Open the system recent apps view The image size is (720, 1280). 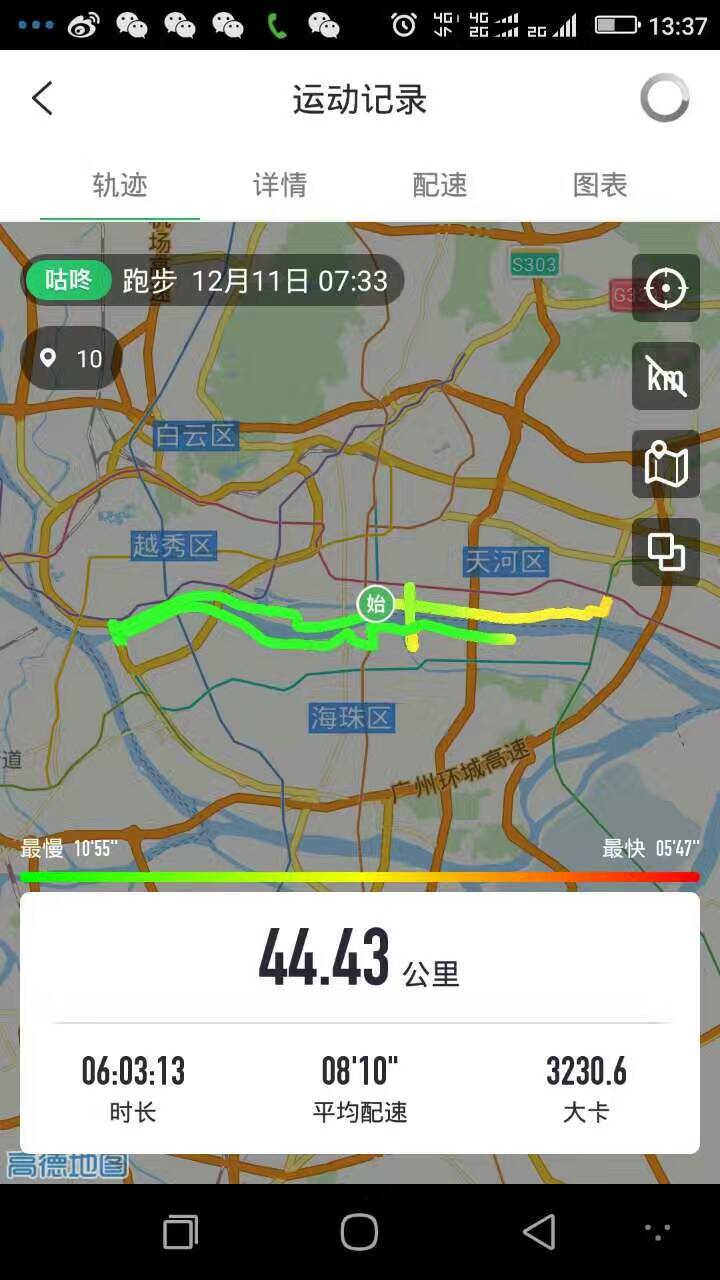(181, 1232)
